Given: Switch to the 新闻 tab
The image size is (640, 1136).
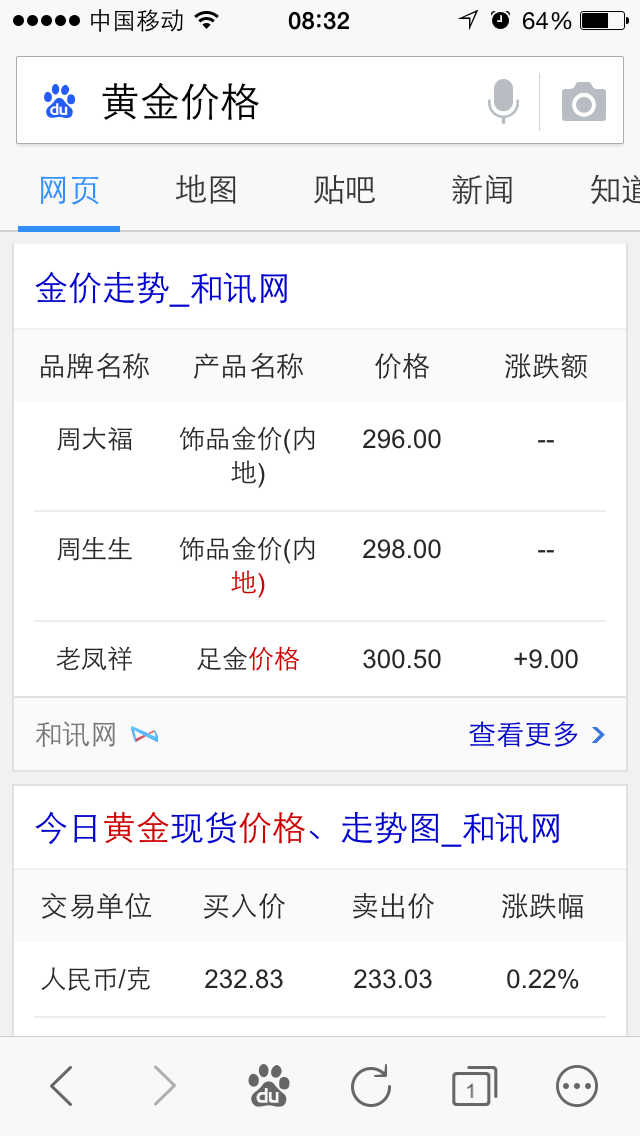Looking at the screenshot, I should pyautogui.click(x=481, y=190).
